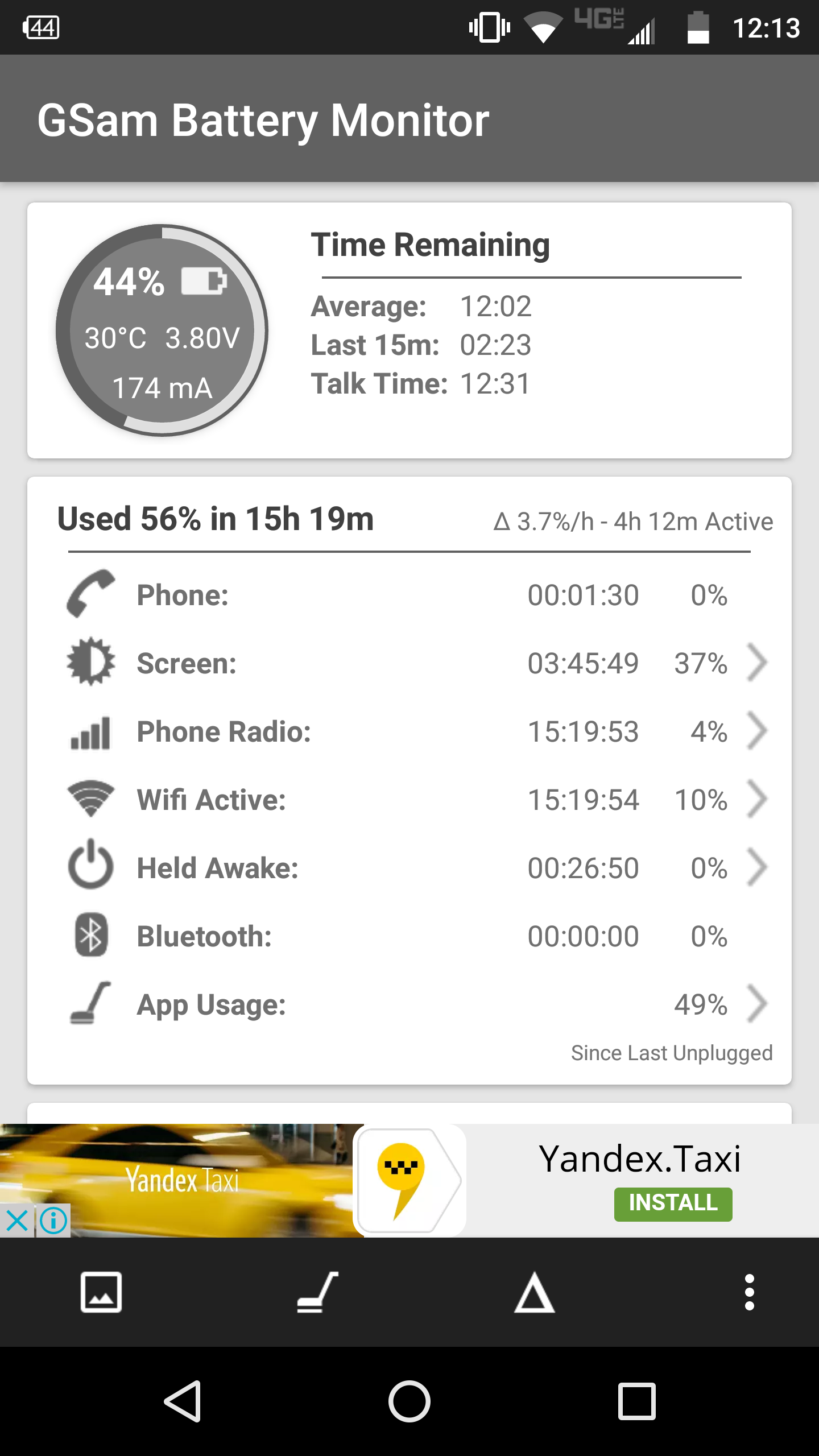Viewport: 819px width, 1456px height.
Task: Go back using system navigation
Action: [183, 1401]
